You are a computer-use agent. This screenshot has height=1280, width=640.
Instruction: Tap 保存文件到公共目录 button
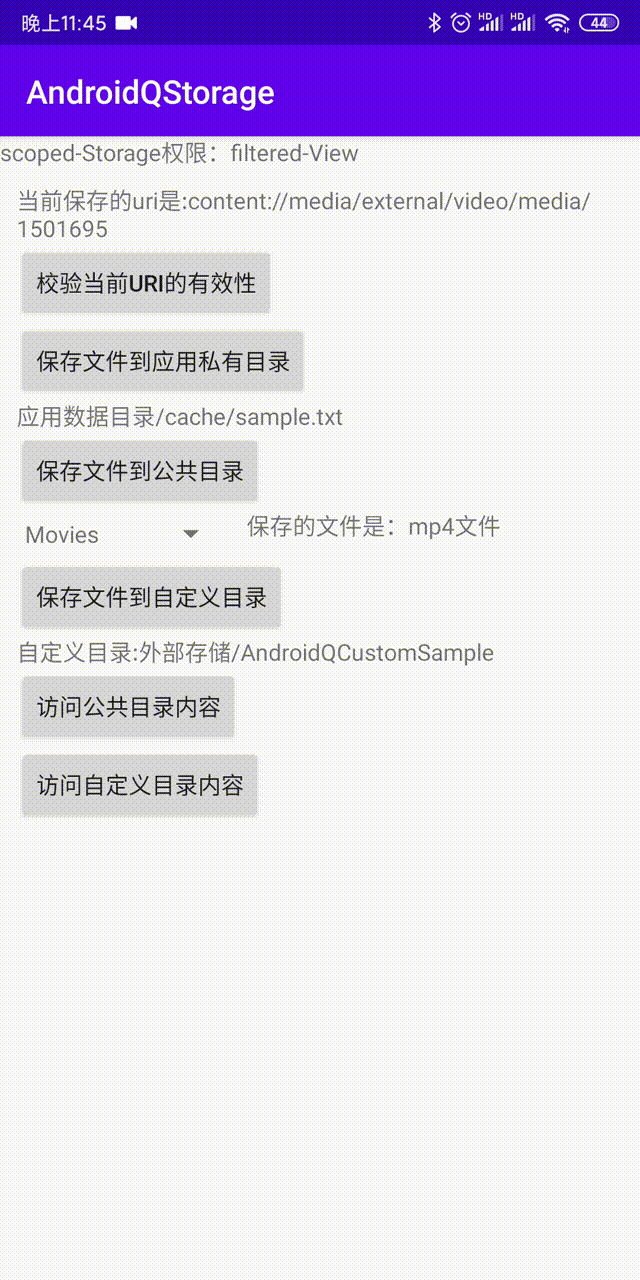tap(140, 471)
